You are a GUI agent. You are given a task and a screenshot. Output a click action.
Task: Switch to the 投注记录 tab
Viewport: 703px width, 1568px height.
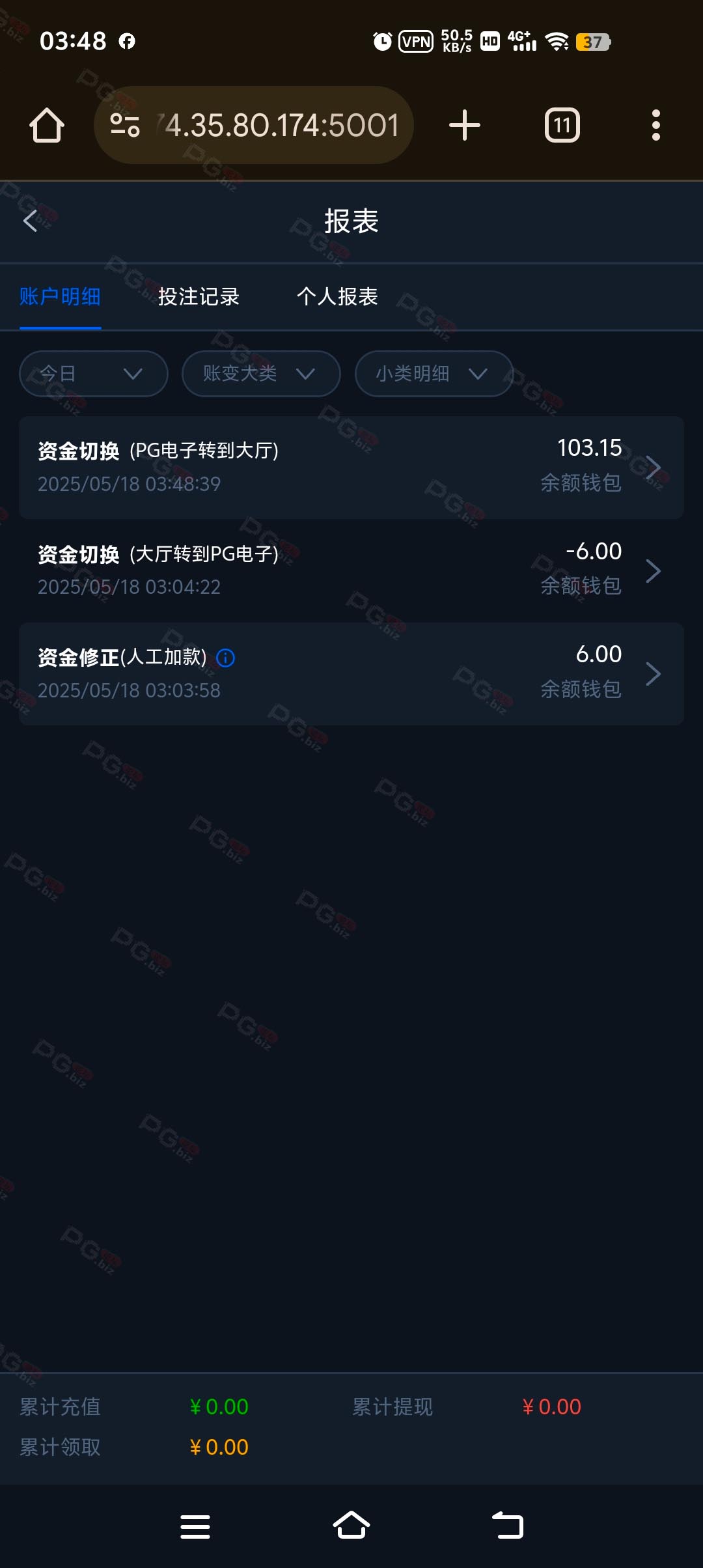(199, 297)
